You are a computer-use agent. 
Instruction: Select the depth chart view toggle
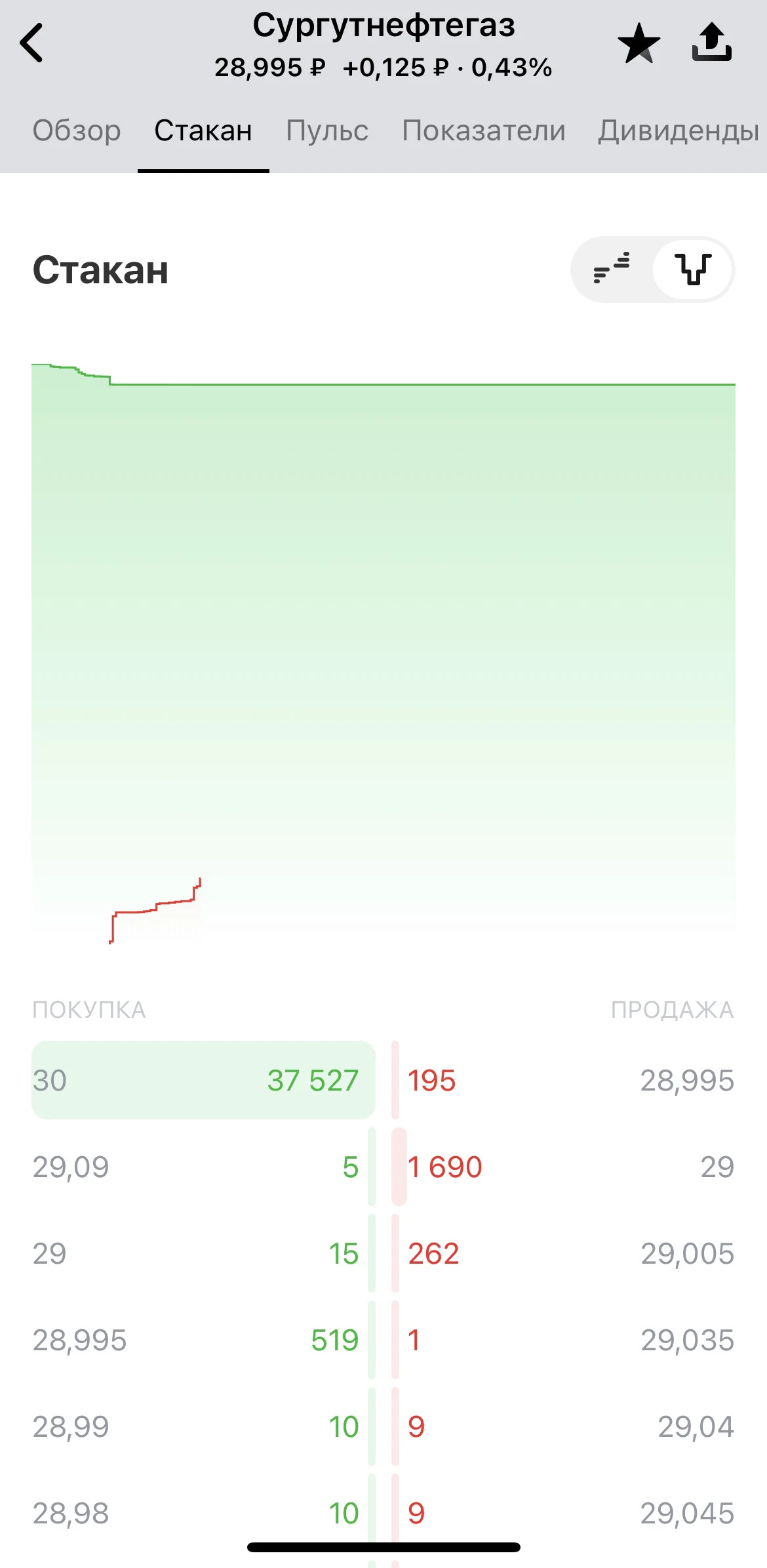click(693, 269)
